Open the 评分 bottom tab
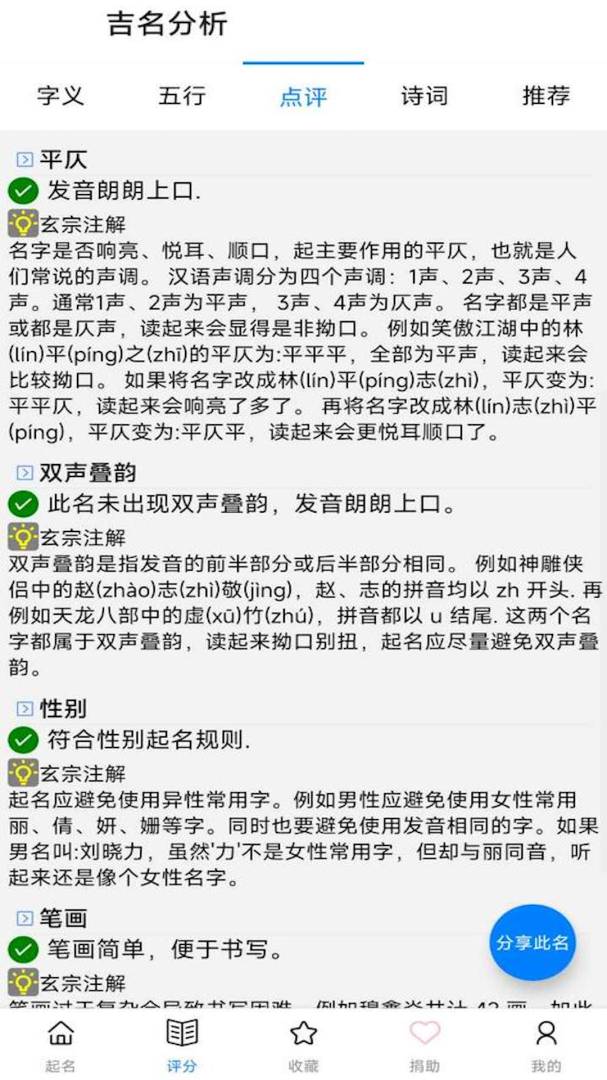Image resolution: width=607 pixels, height=1080 pixels. (x=182, y=1044)
